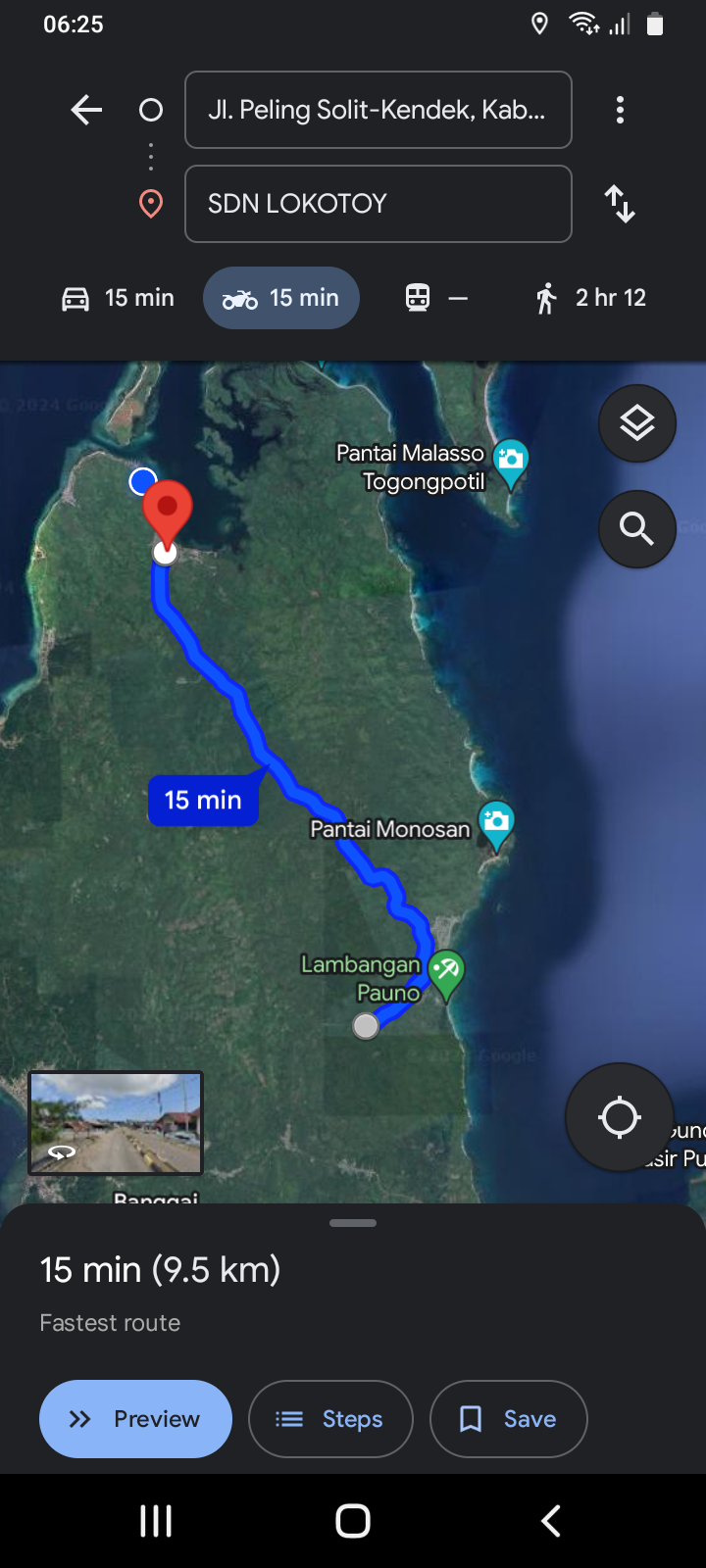
Task: Edit the destination field SDN LOKOTOY
Action: click(x=378, y=204)
